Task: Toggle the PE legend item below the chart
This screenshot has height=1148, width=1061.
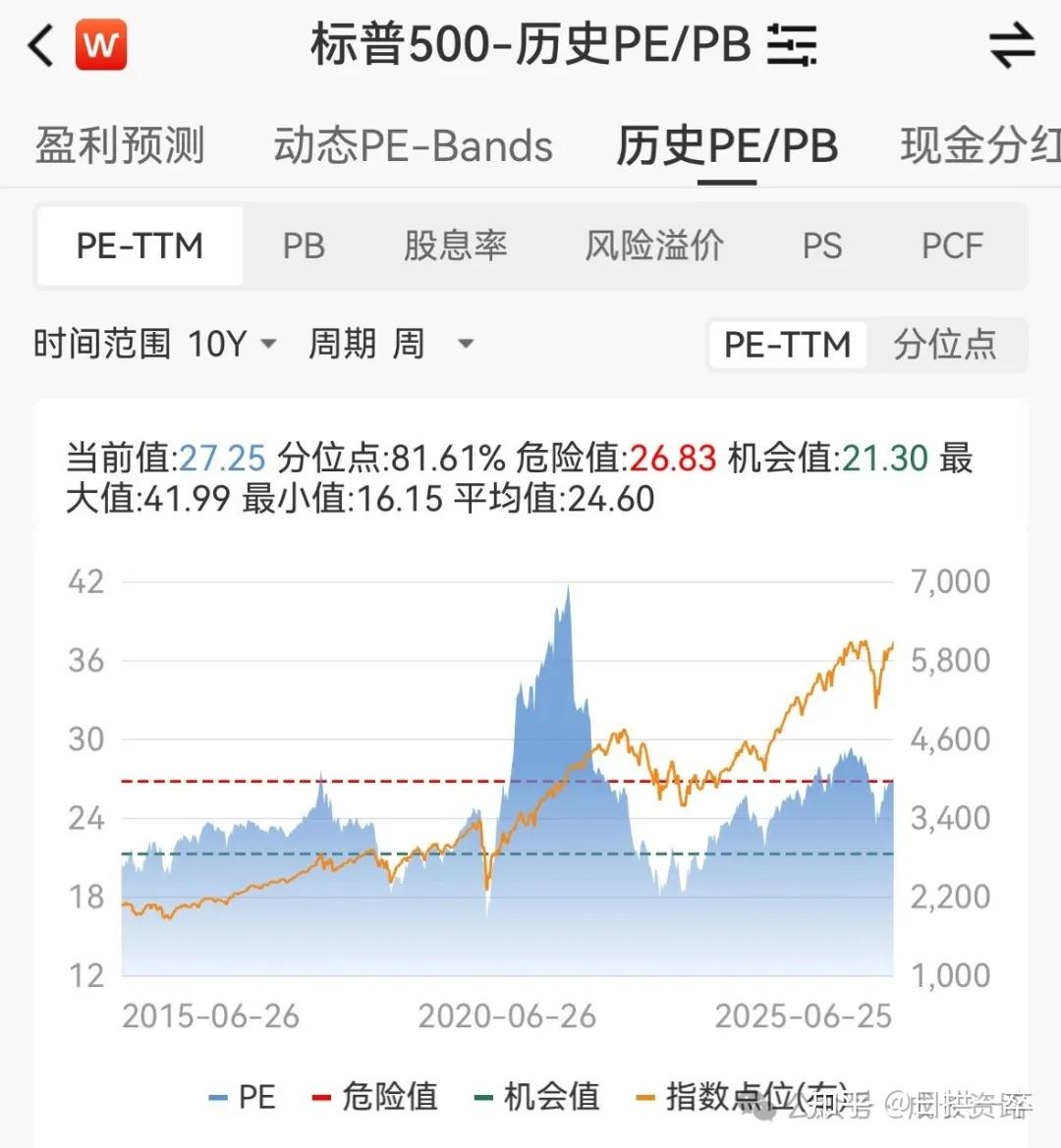Action: [x=242, y=1097]
